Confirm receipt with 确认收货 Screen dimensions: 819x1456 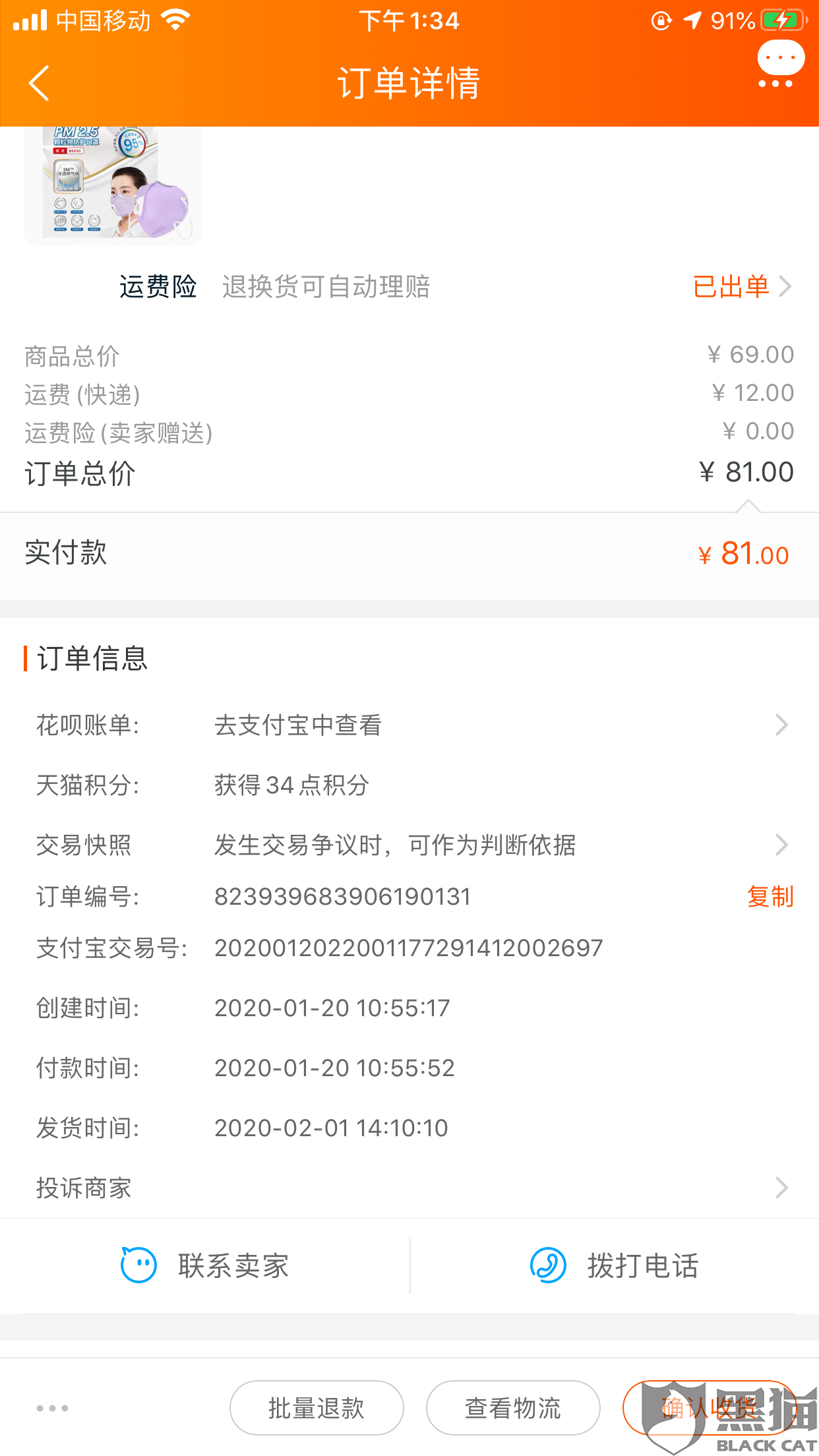[709, 1408]
